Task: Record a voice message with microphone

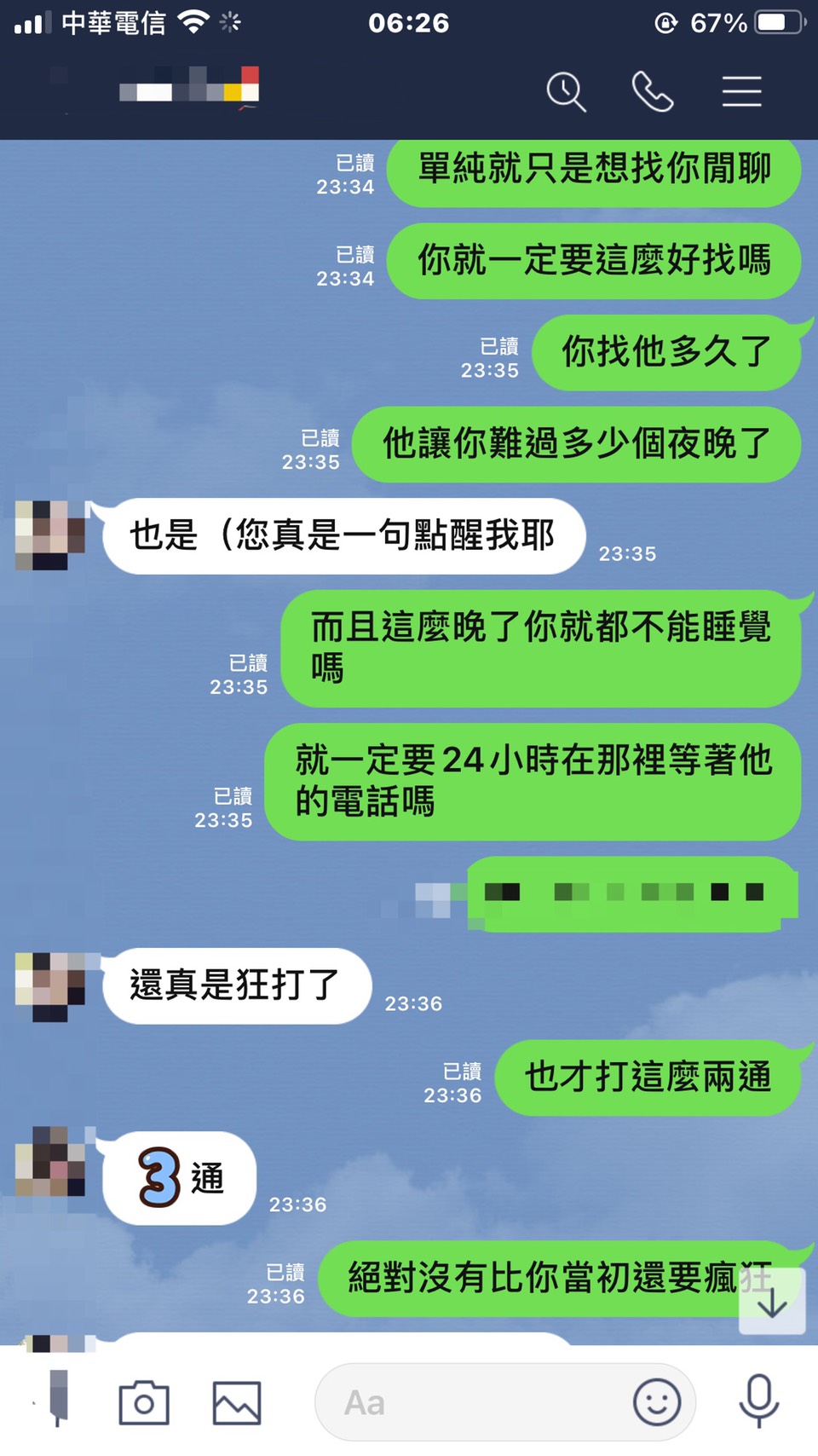Action: click(x=758, y=1401)
